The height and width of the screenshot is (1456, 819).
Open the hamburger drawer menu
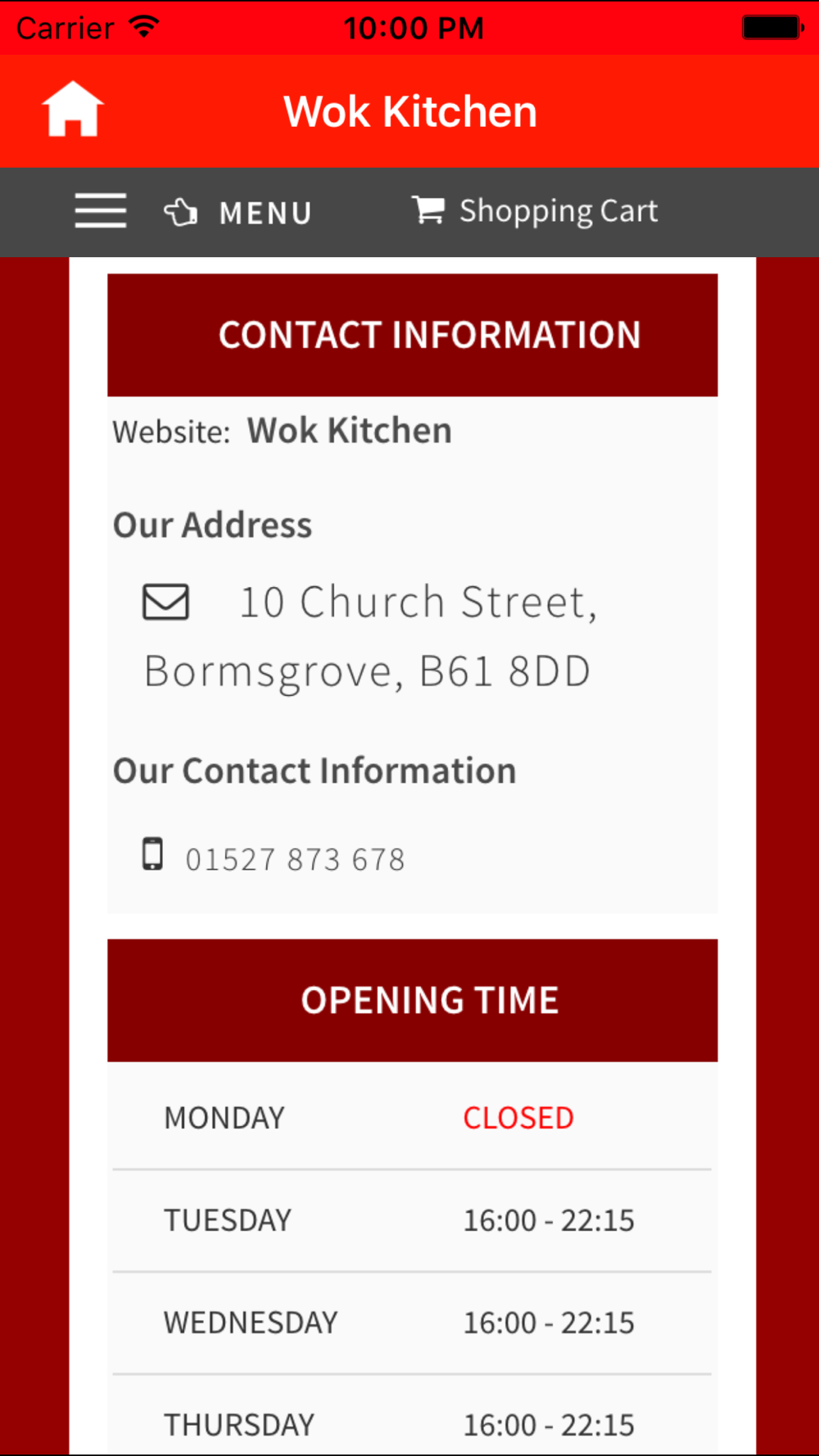click(x=101, y=211)
